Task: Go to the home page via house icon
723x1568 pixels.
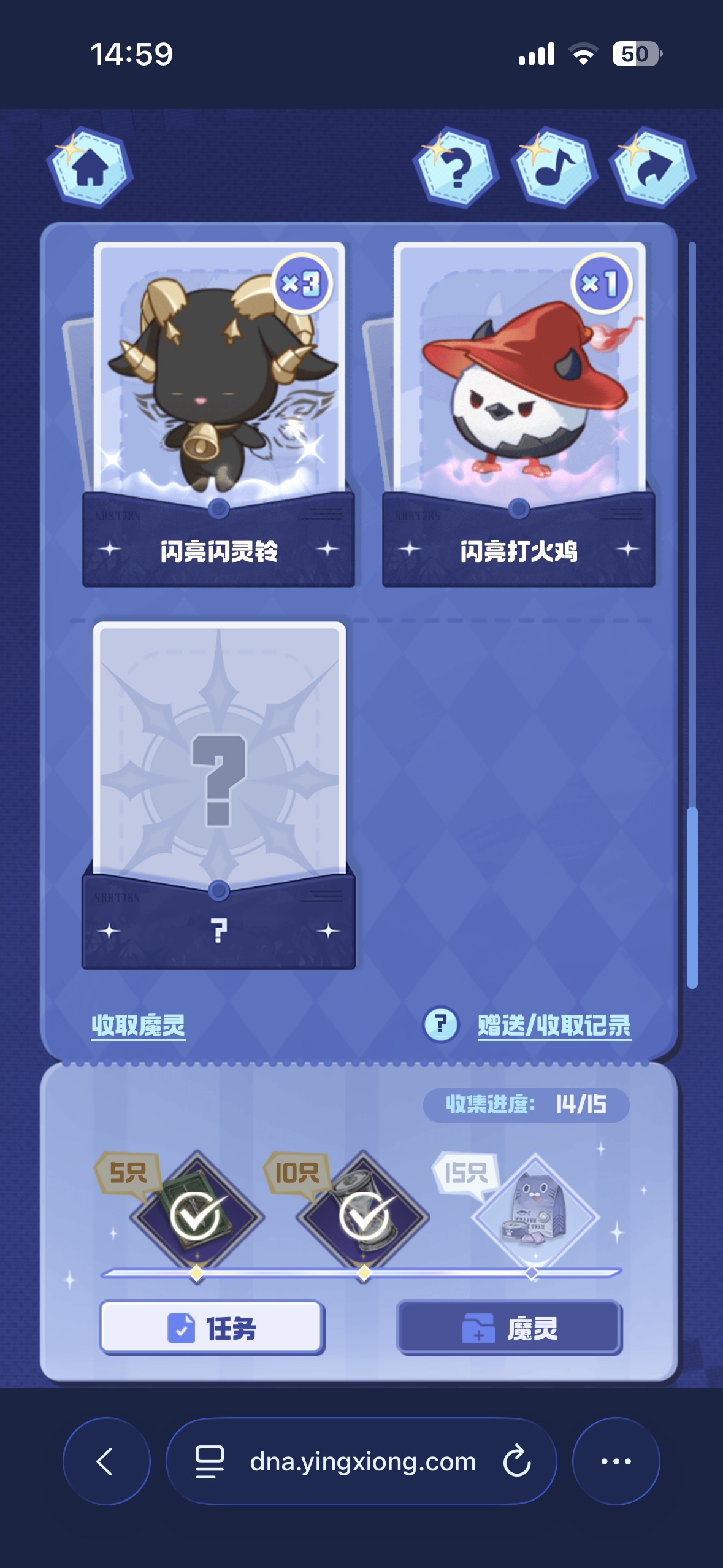Action: pos(90,168)
